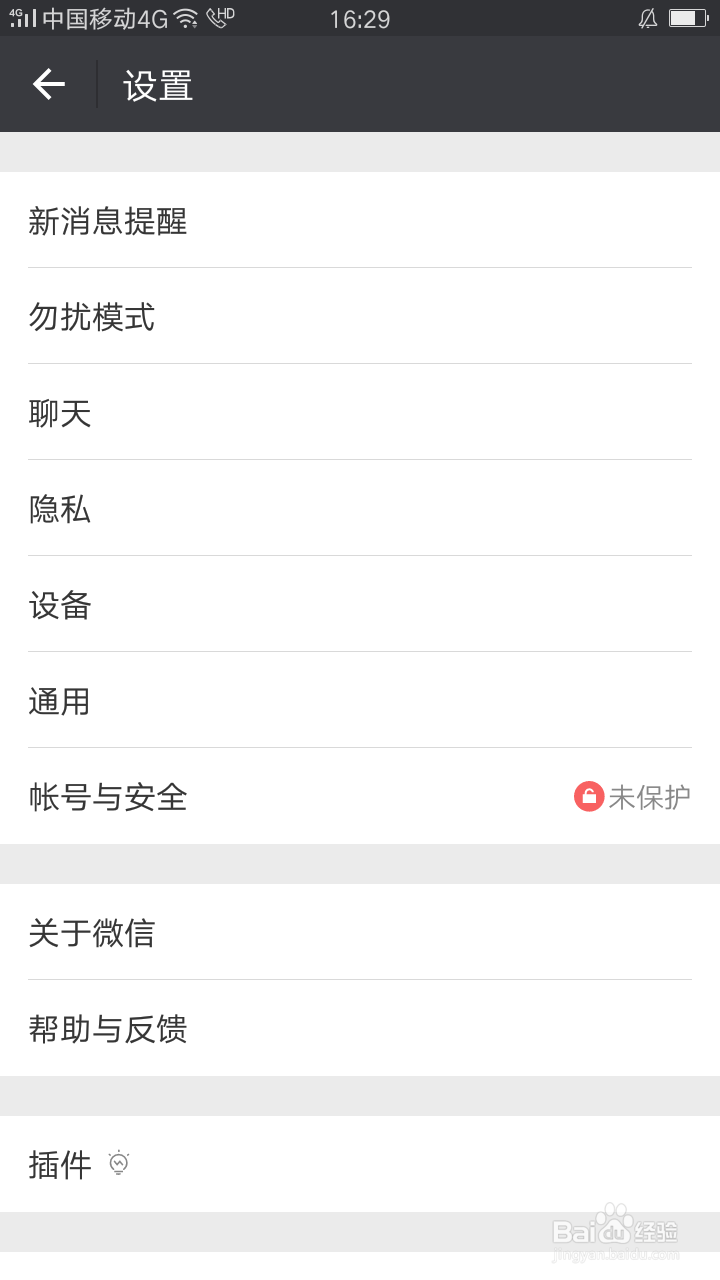The image size is (720, 1280).
Task: Tap the back arrow to exit Settings
Action: (50, 84)
